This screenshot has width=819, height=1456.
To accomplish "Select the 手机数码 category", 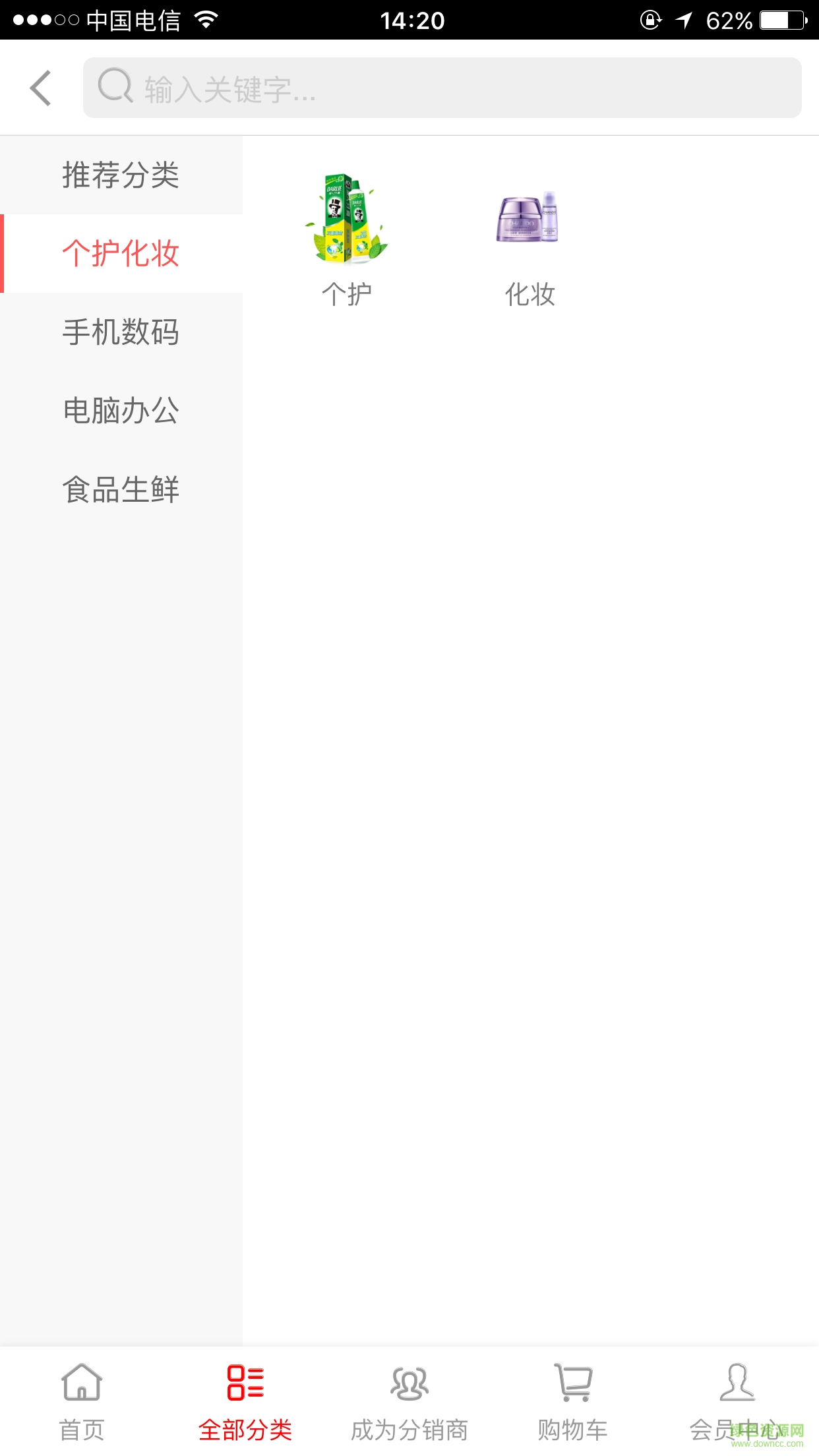I will click(x=121, y=332).
